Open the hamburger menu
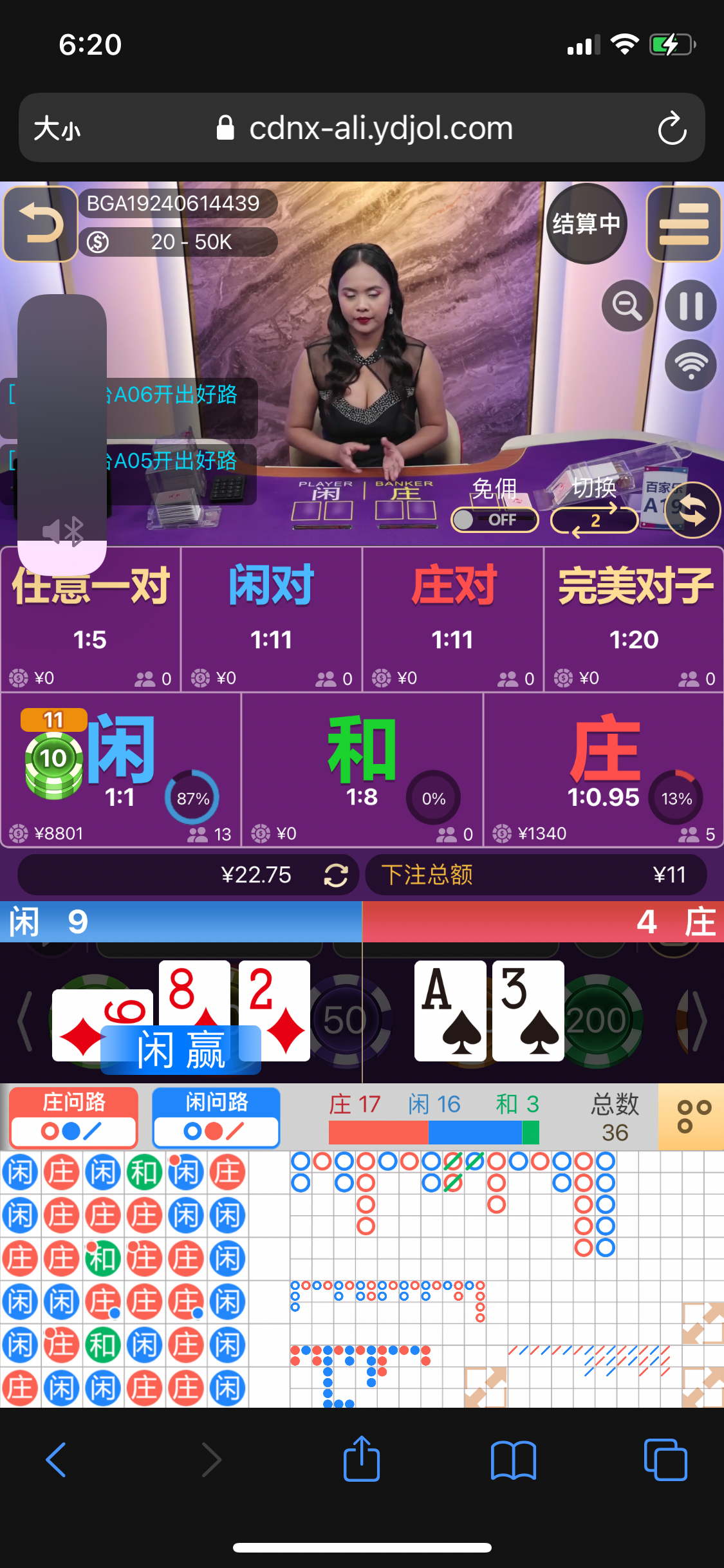Image resolution: width=724 pixels, height=1568 pixels. point(683,223)
